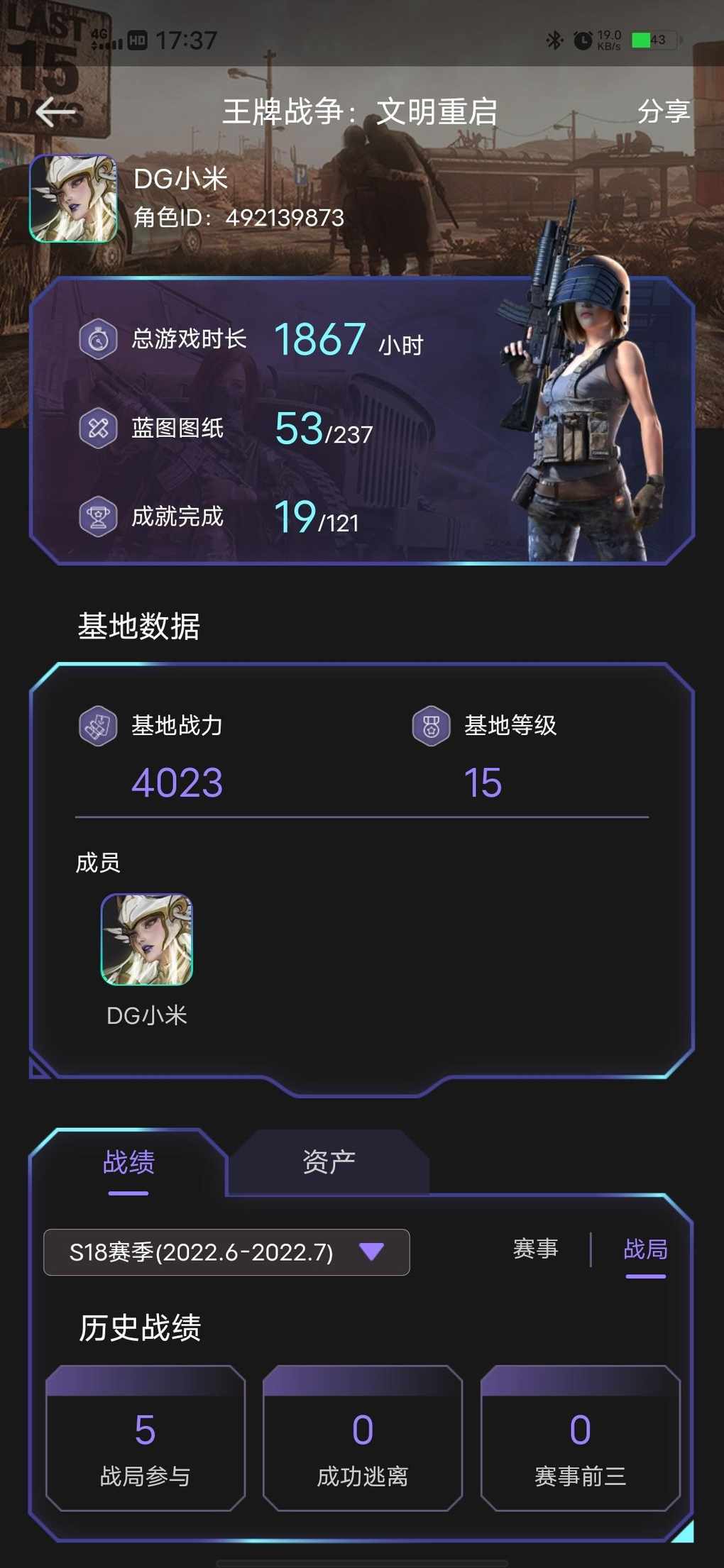Select the 战局 filter
724x1568 pixels.
(x=645, y=1249)
